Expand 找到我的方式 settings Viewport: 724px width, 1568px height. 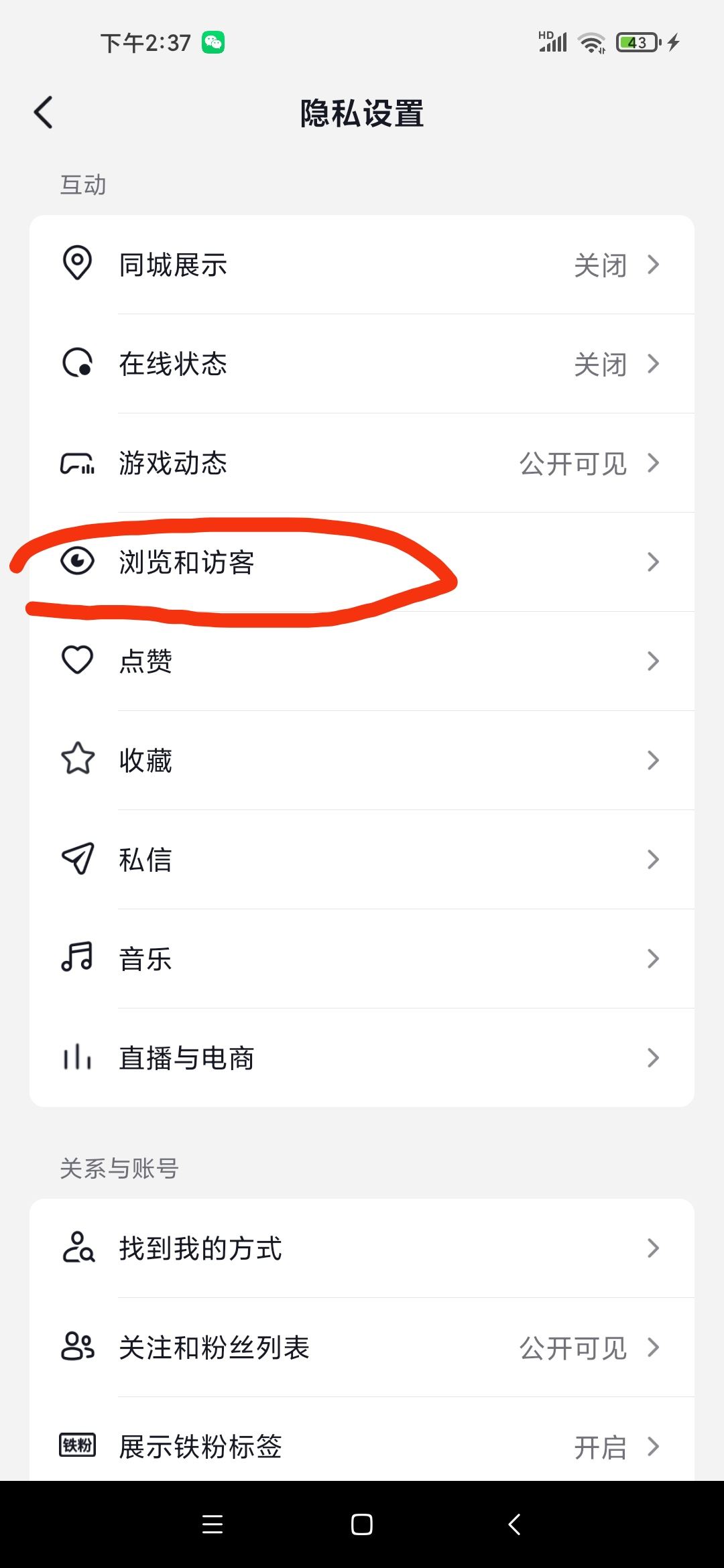[362, 1248]
